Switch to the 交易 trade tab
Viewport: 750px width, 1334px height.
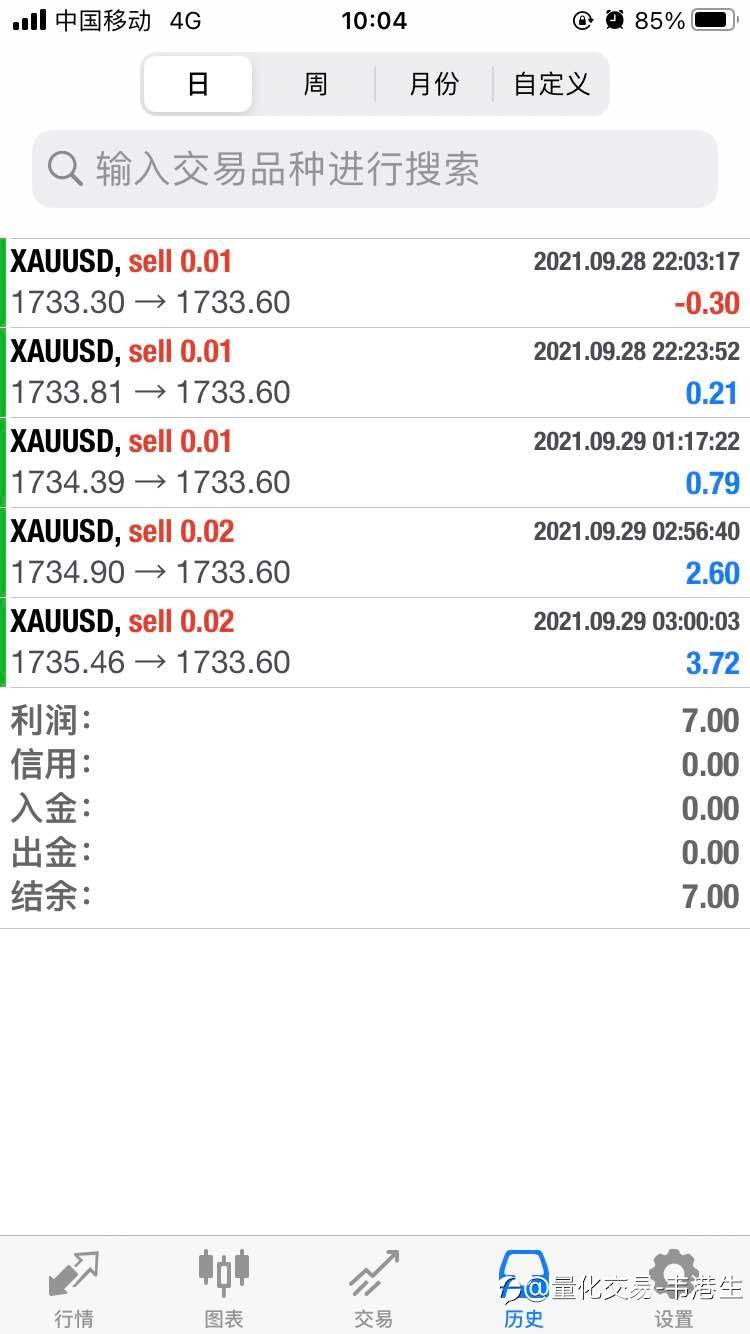[374, 1287]
